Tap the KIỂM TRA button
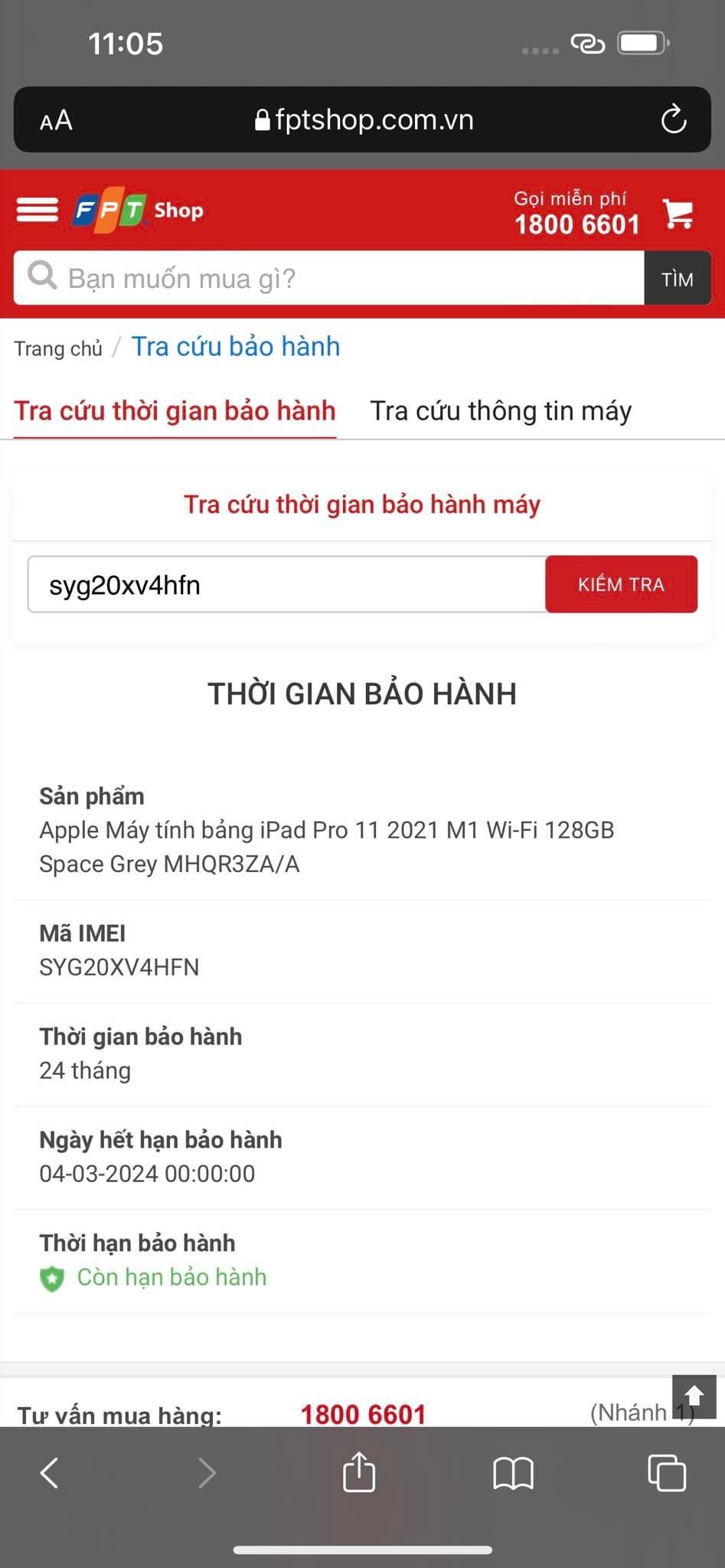This screenshot has height=1568, width=725. click(x=621, y=584)
